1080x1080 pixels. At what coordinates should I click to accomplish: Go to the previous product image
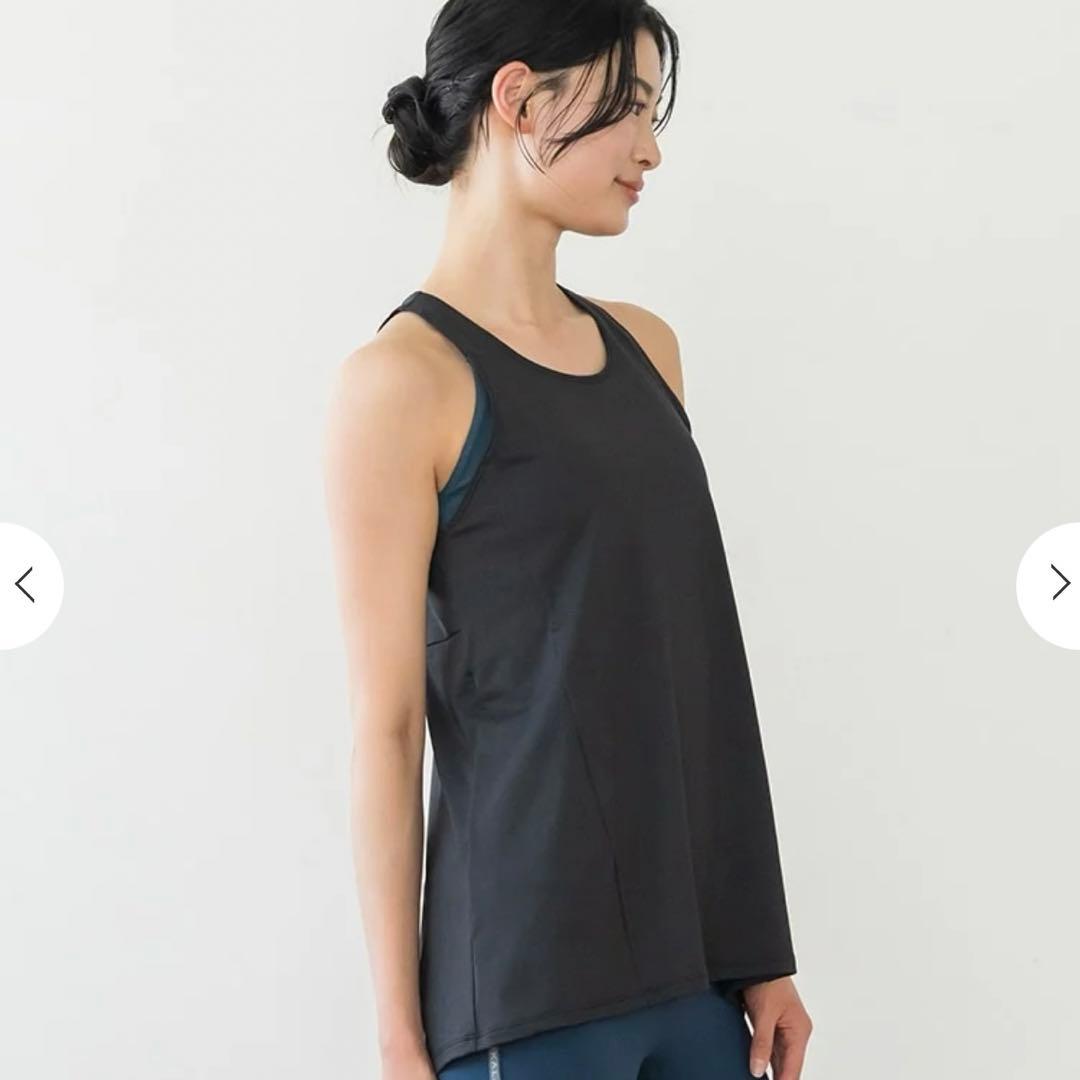click(26, 585)
